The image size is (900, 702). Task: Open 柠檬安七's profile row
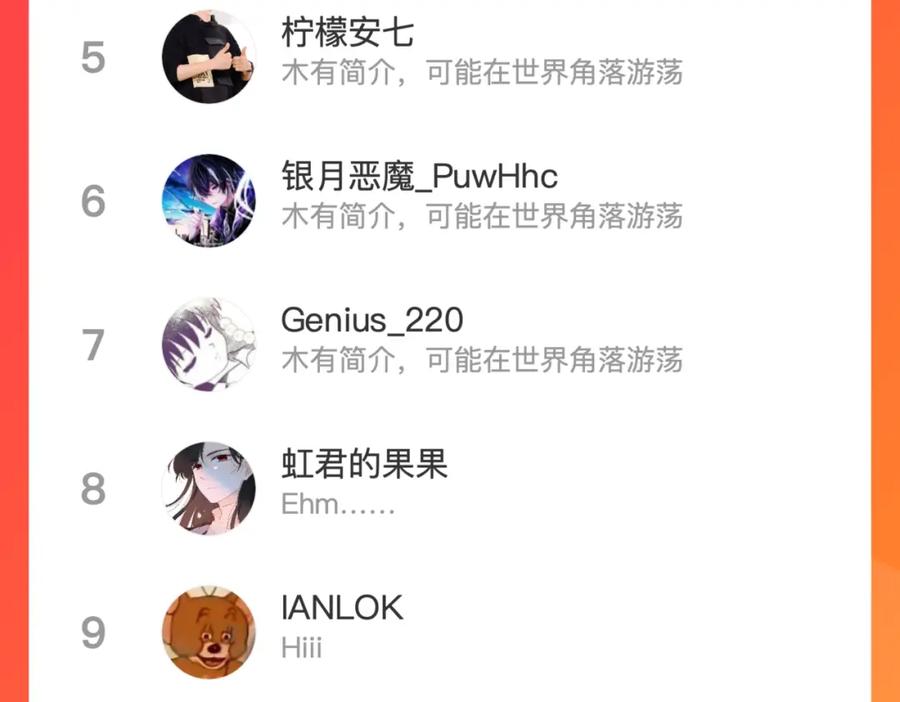click(x=449, y=57)
